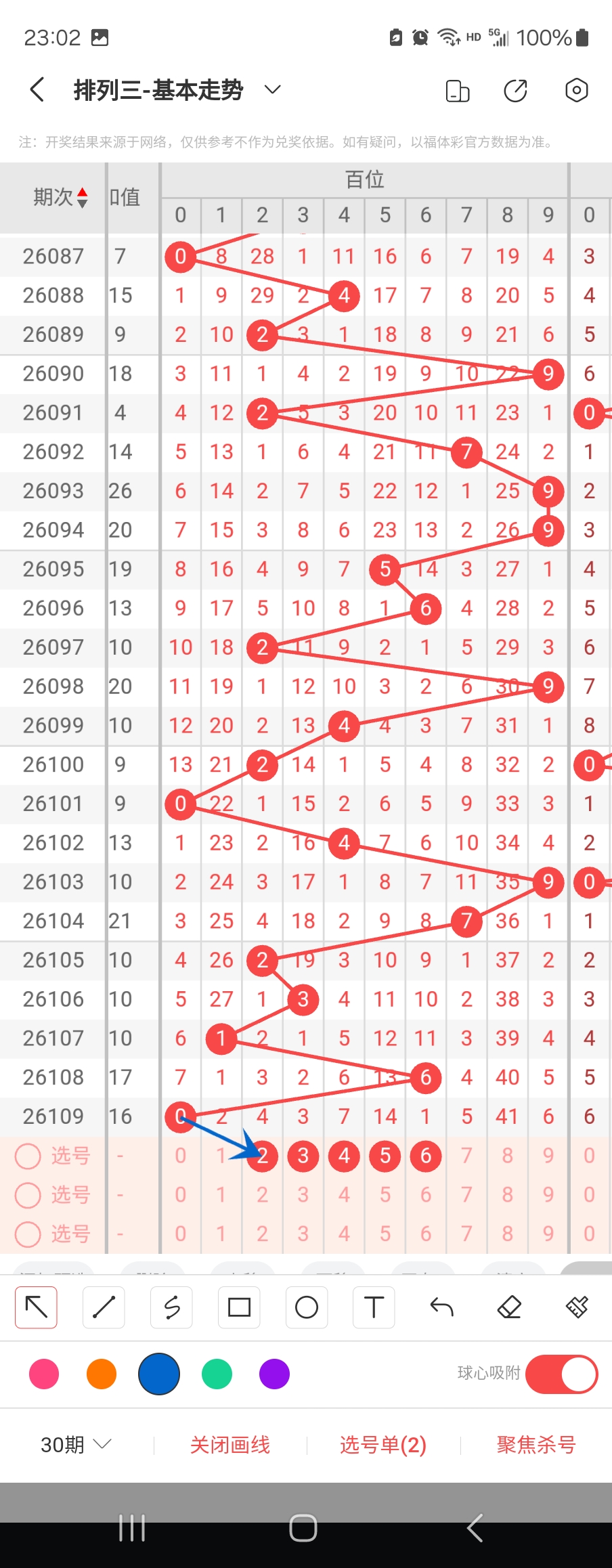612x1568 pixels.
Task: Select the rectangle shape tool
Action: click(x=239, y=1307)
